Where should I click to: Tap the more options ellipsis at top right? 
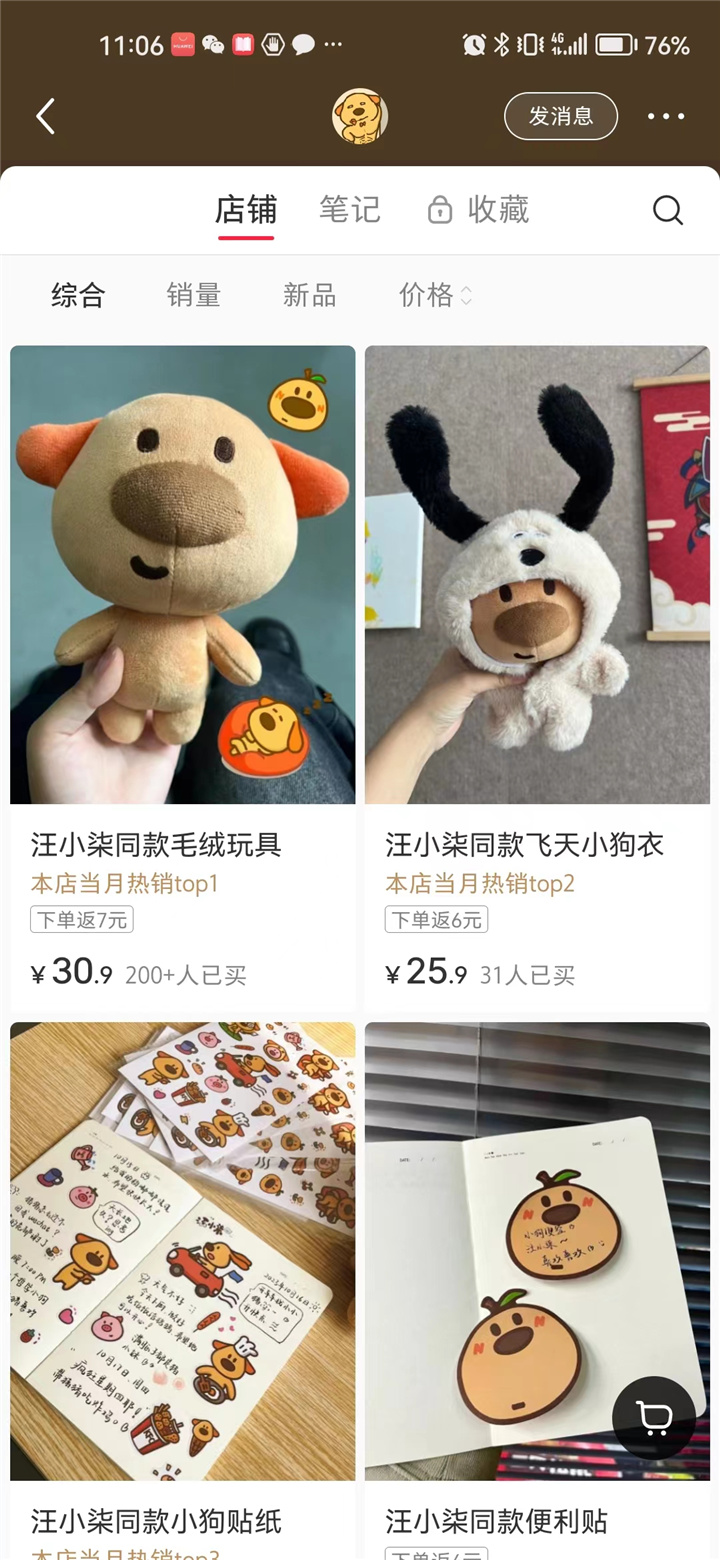(x=665, y=116)
